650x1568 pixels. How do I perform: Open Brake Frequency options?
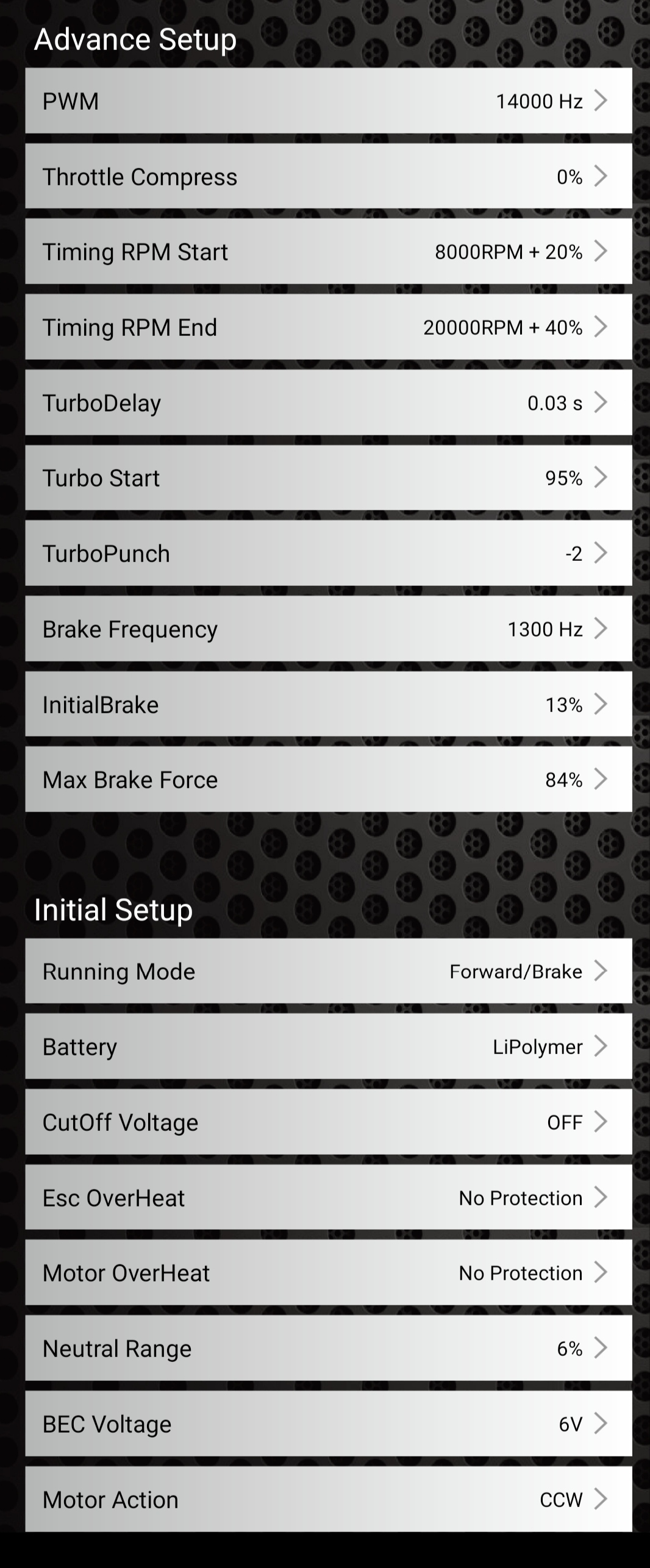click(328, 629)
